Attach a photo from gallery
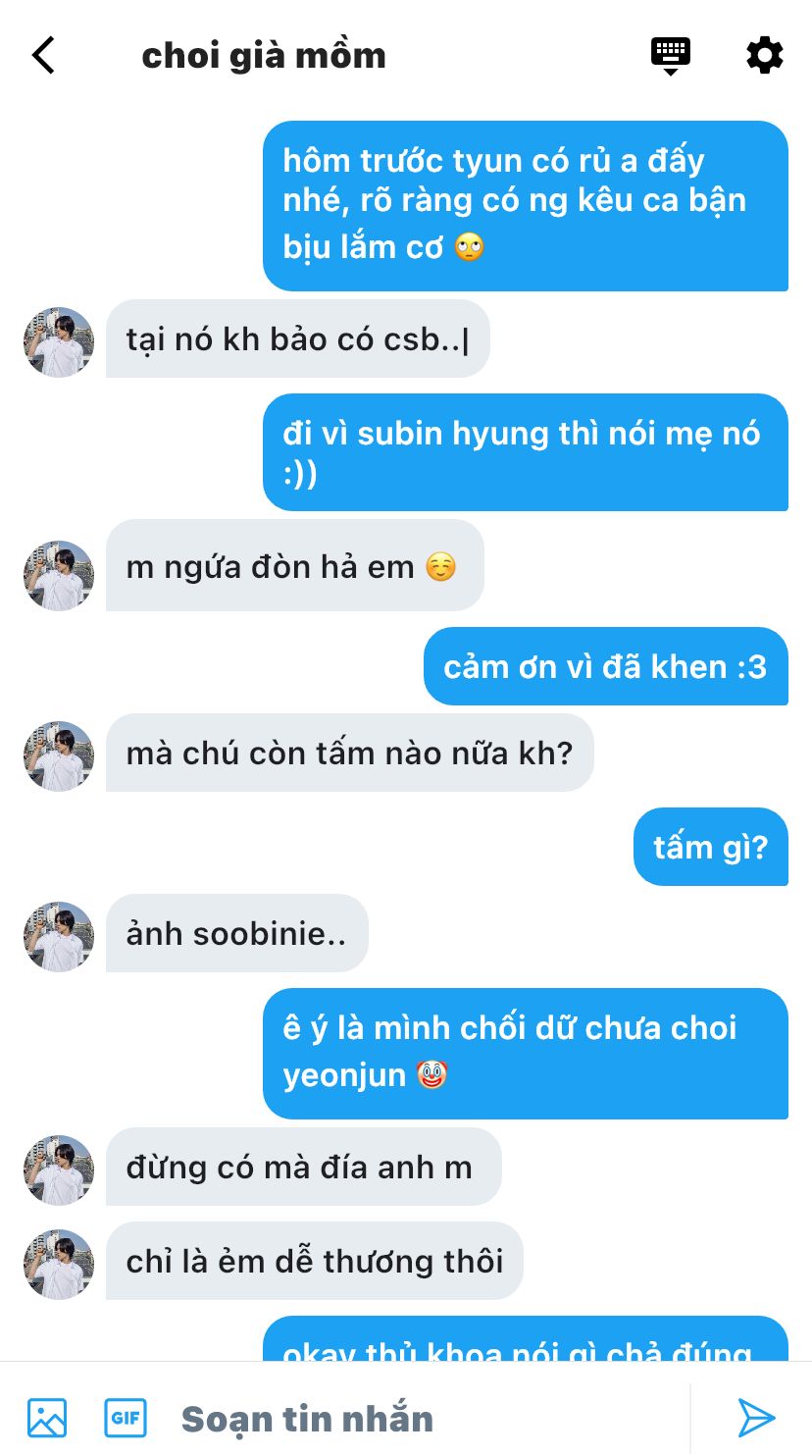Image resolution: width=812 pixels, height=1456 pixels. click(47, 1418)
